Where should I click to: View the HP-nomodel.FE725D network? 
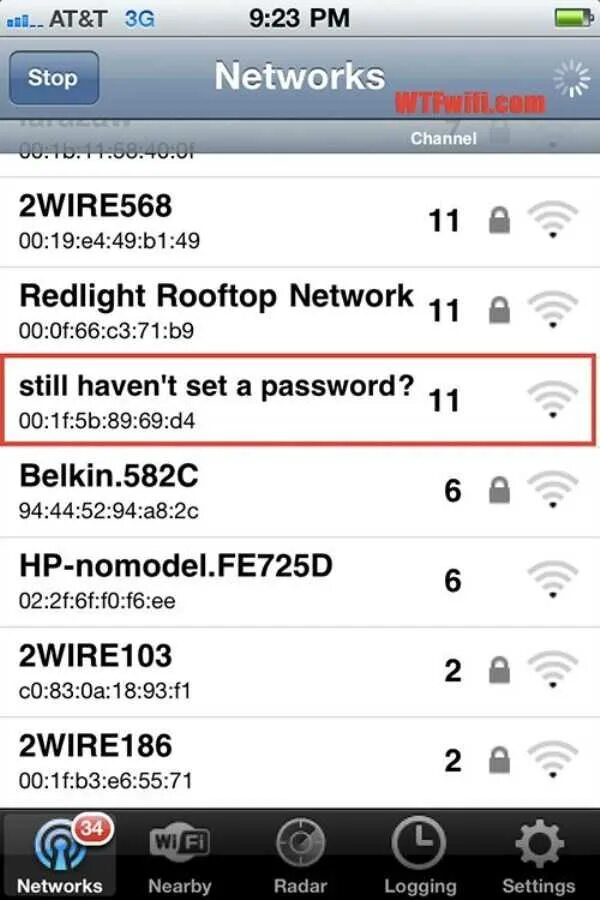pyautogui.click(x=300, y=582)
